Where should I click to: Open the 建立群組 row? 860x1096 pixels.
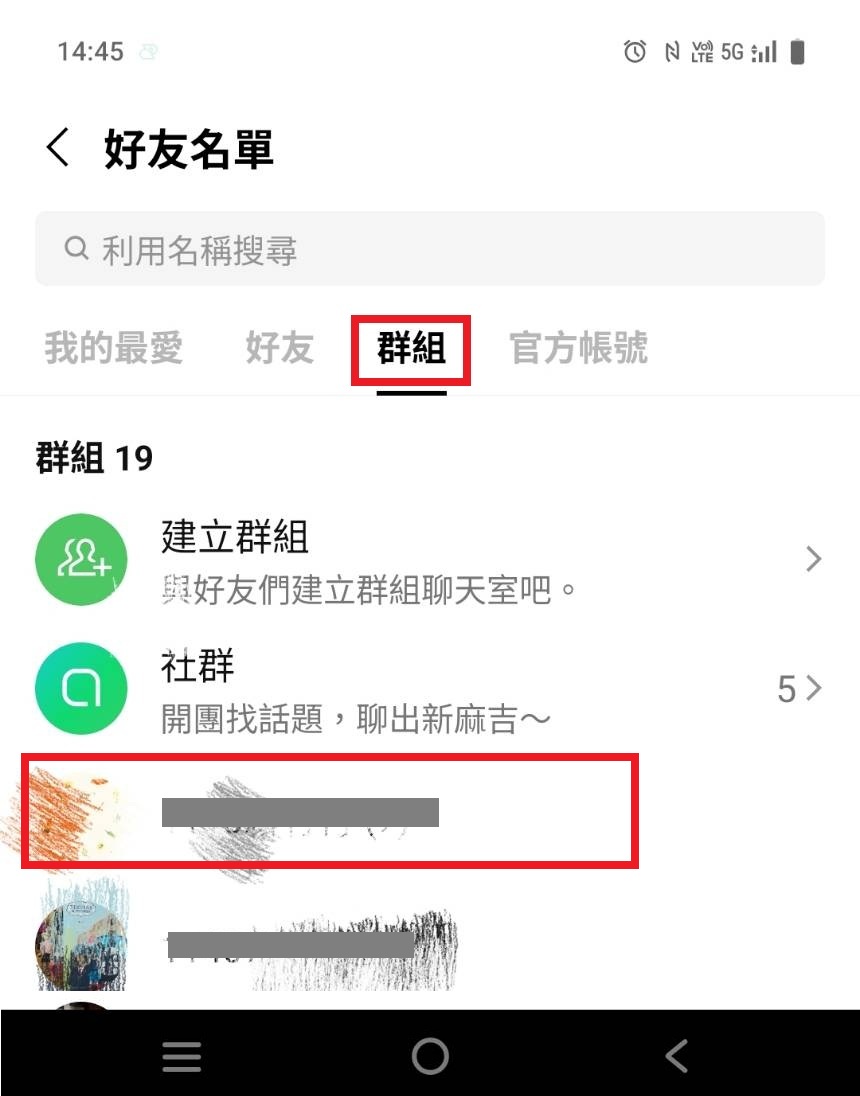430,560
